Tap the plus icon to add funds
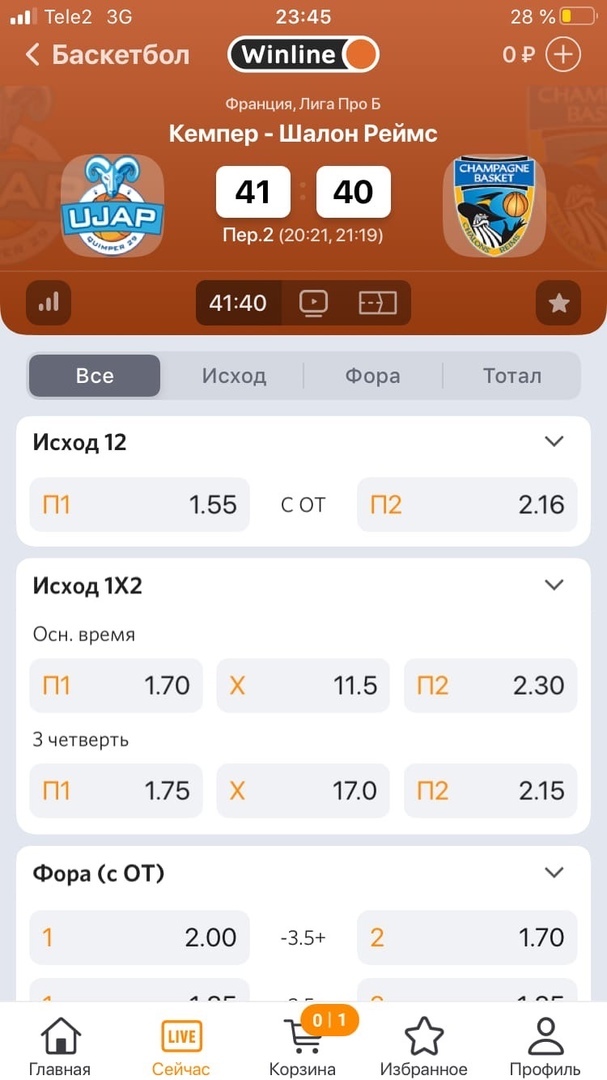The height and width of the screenshot is (1080, 607). point(563,55)
